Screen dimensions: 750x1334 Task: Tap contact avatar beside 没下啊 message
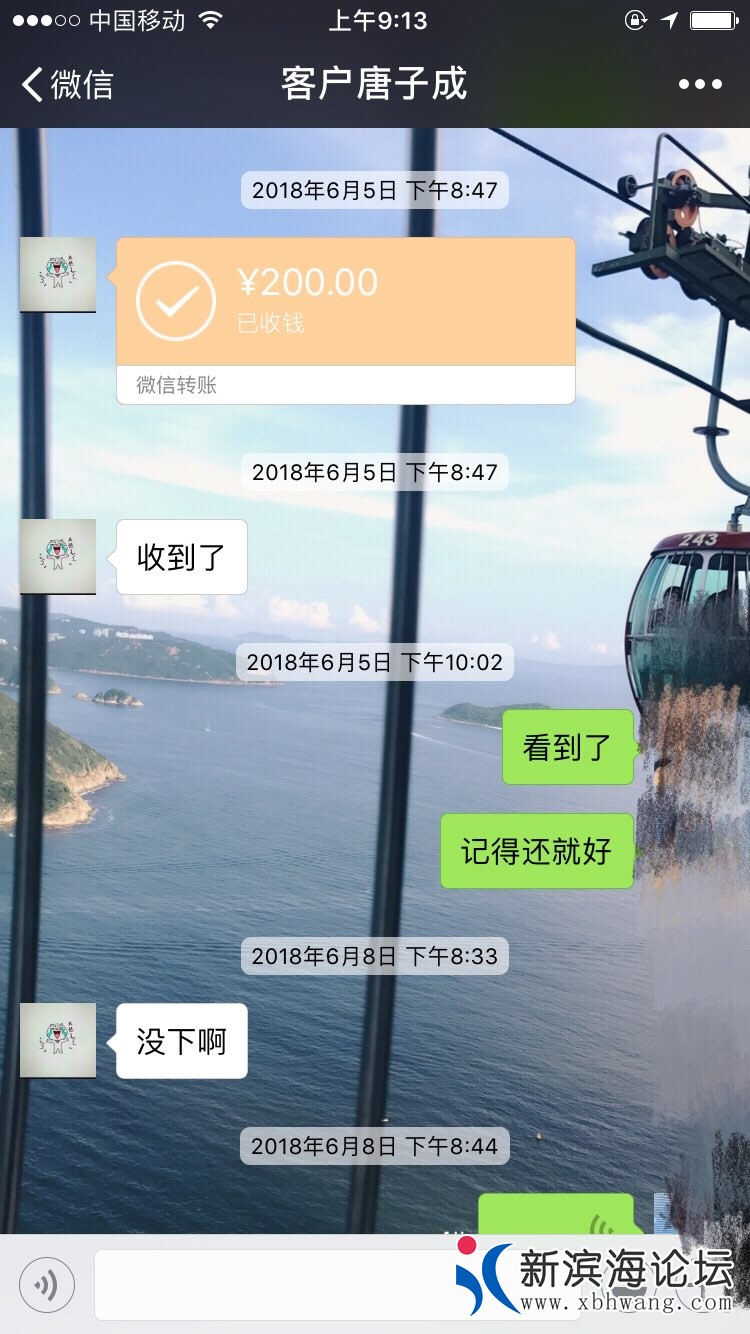[58, 1040]
